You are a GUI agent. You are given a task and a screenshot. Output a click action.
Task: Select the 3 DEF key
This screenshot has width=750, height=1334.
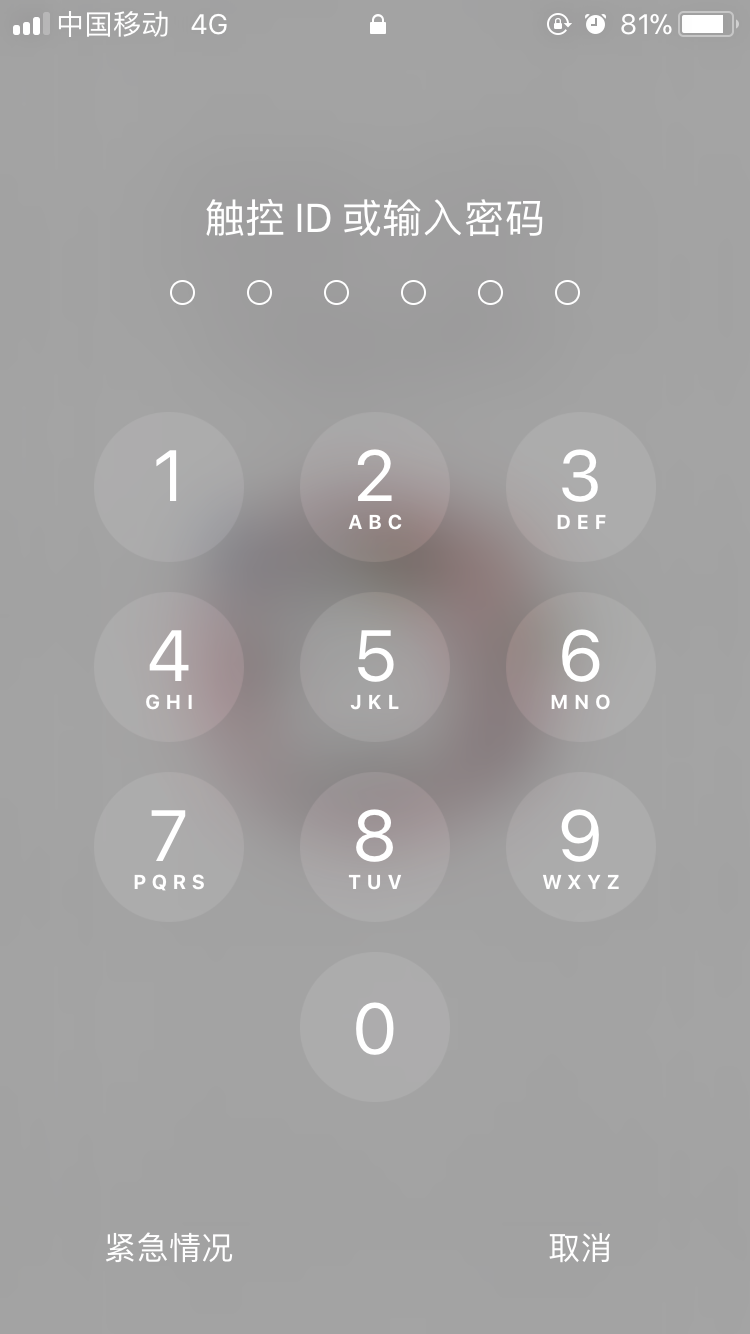coord(581,487)
